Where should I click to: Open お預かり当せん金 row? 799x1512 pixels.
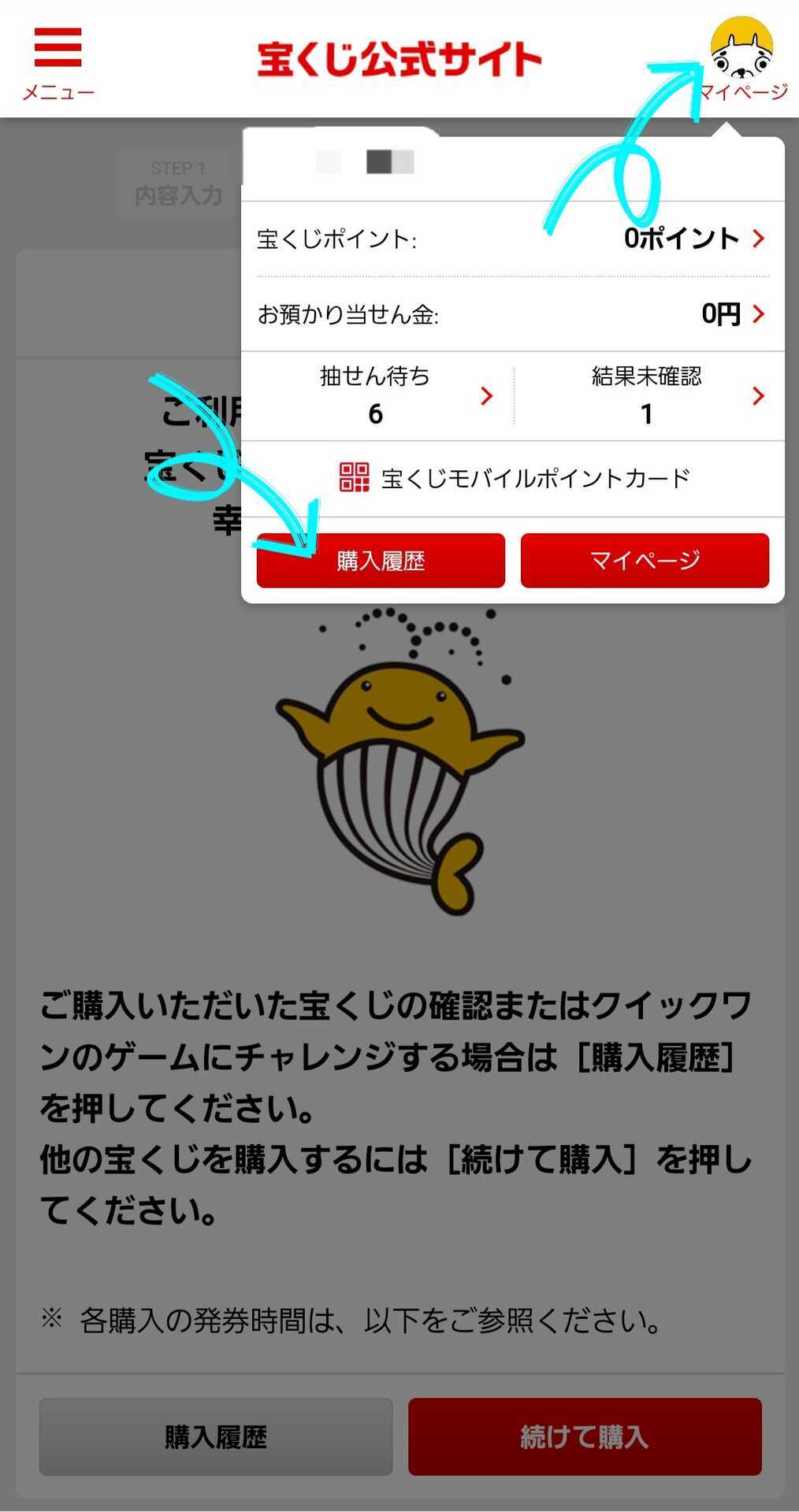click(512, 314)
